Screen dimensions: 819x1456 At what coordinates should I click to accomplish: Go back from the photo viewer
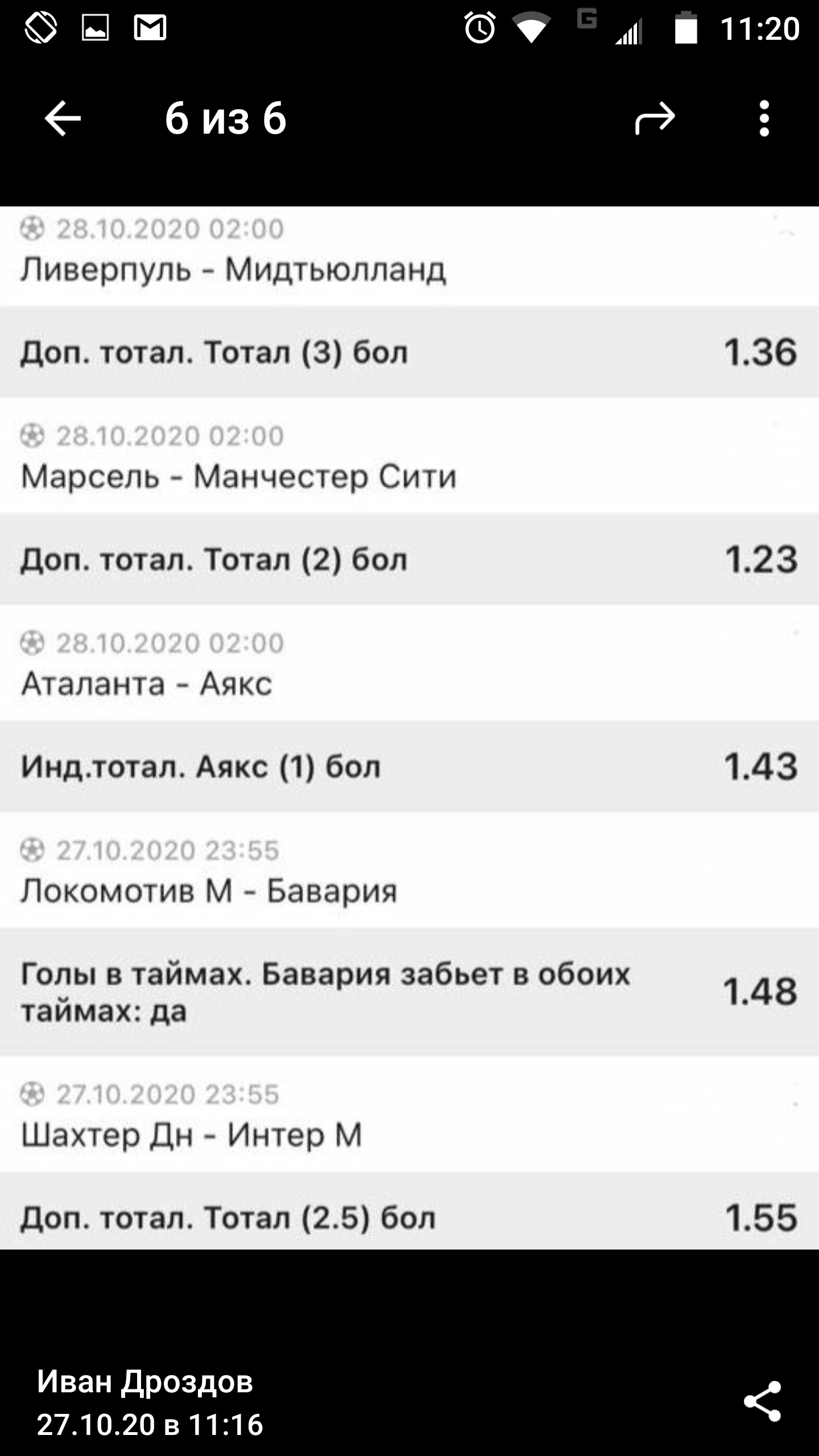[63, 119]
